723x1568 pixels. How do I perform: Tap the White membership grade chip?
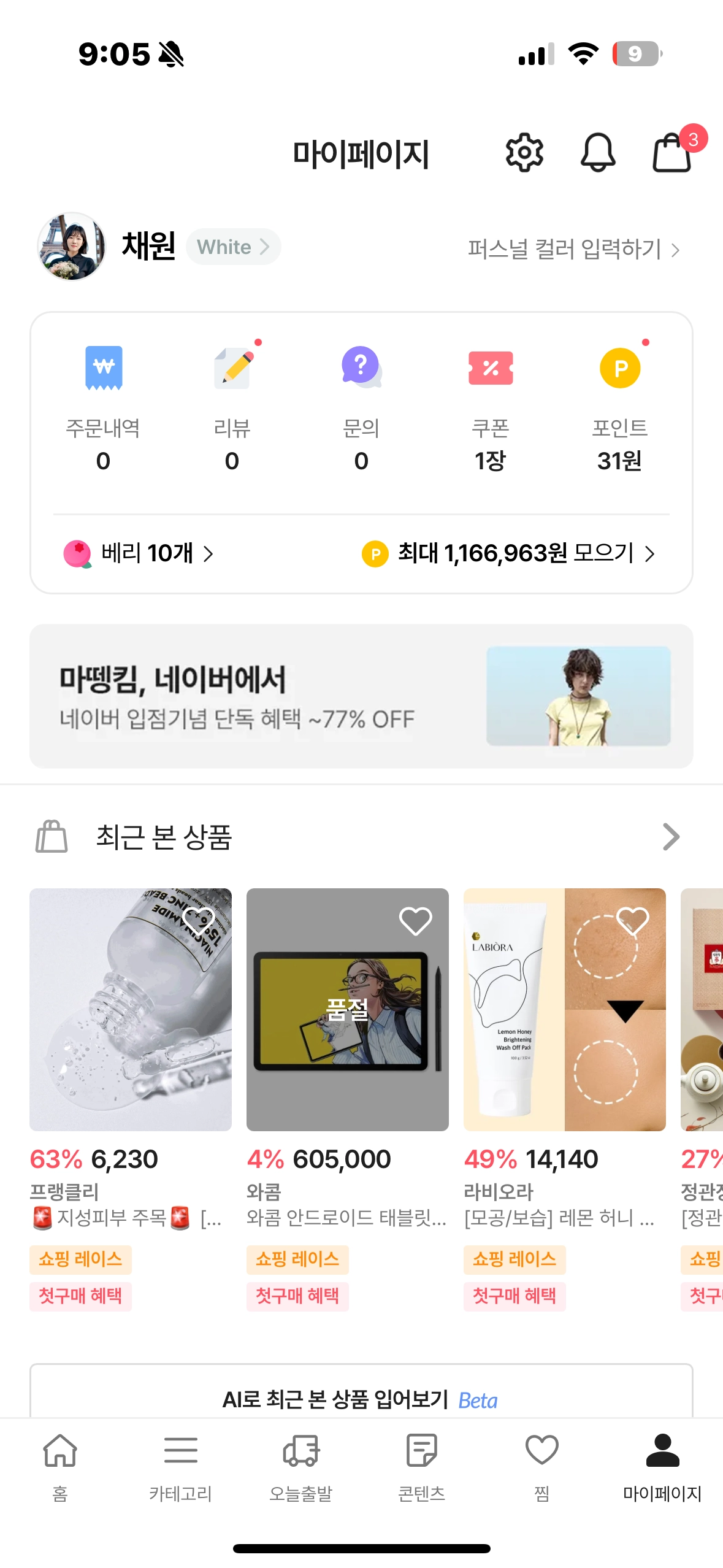tap(234, 247)
